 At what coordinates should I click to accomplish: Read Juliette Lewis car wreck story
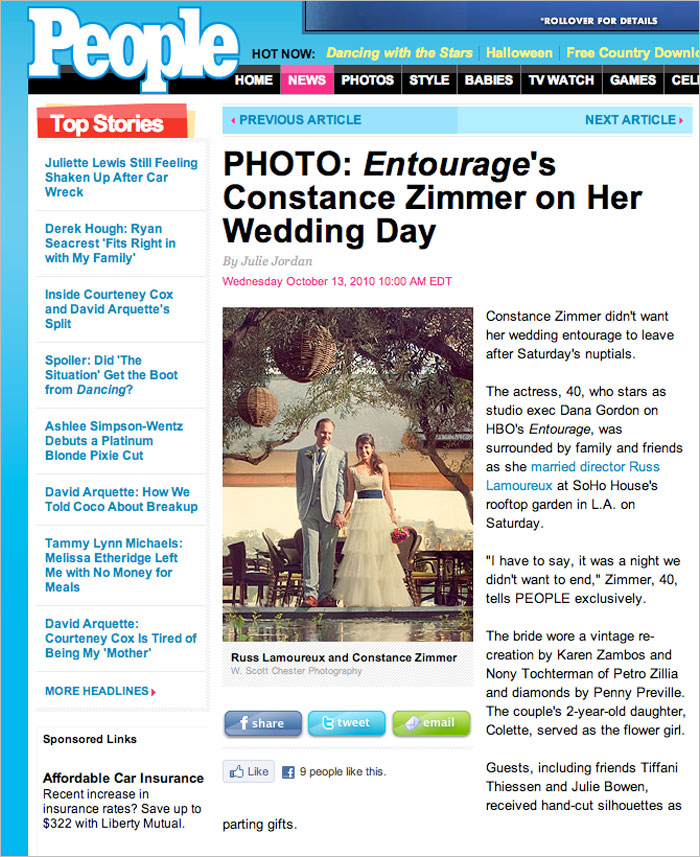(121, 177)
